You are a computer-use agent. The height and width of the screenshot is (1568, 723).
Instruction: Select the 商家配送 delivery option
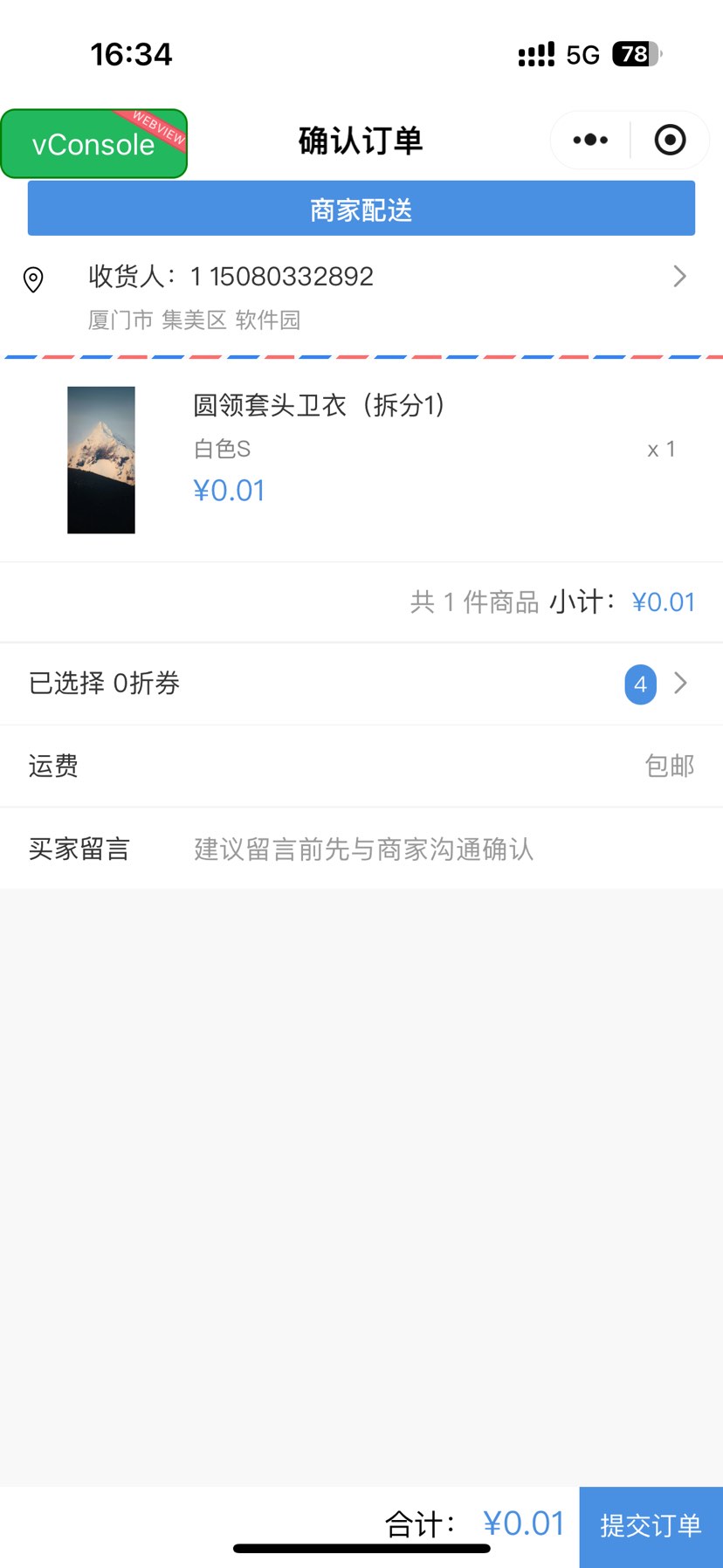(361, 209)
